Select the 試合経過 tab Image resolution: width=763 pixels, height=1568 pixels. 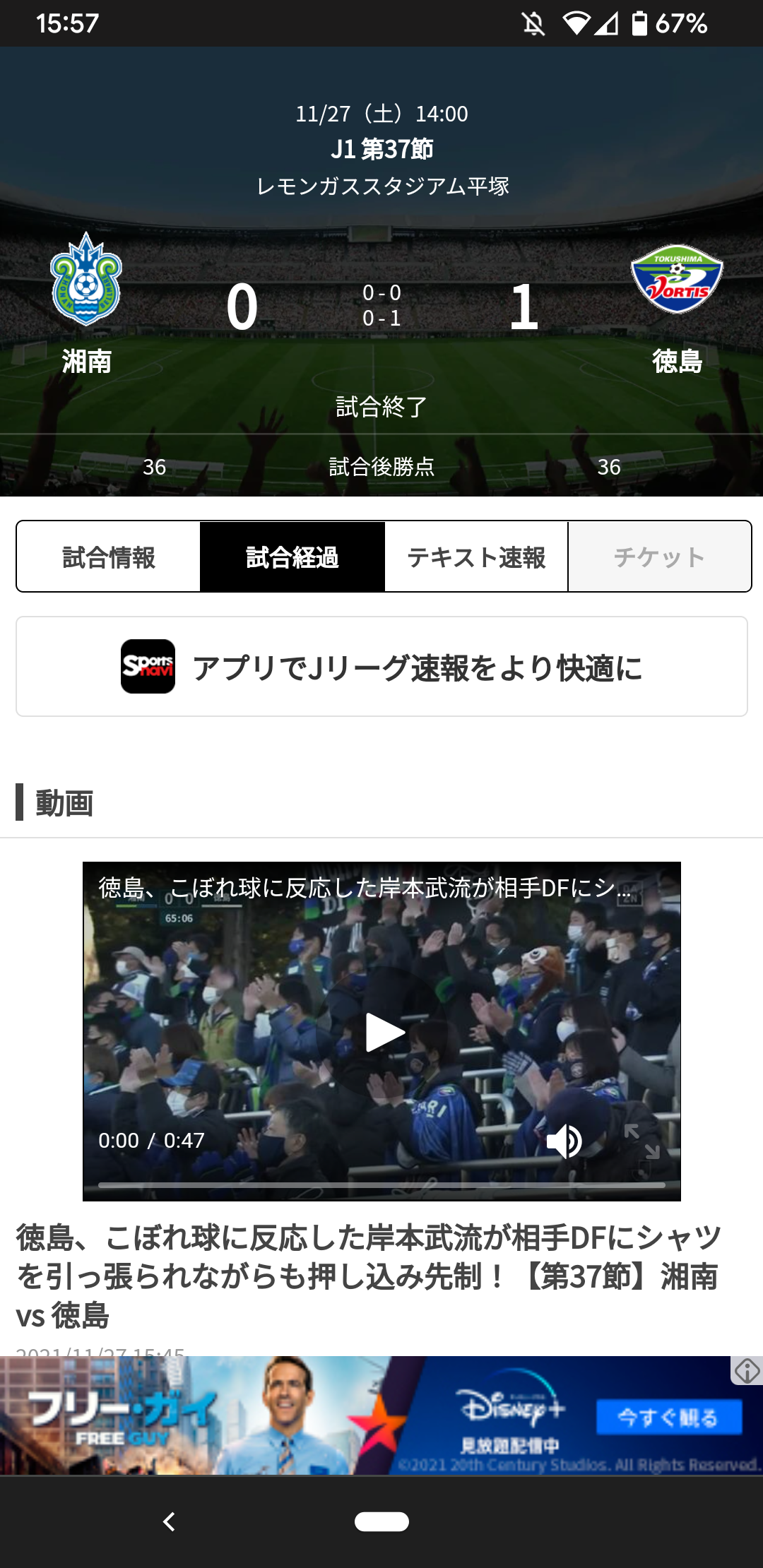coord(292,557)
